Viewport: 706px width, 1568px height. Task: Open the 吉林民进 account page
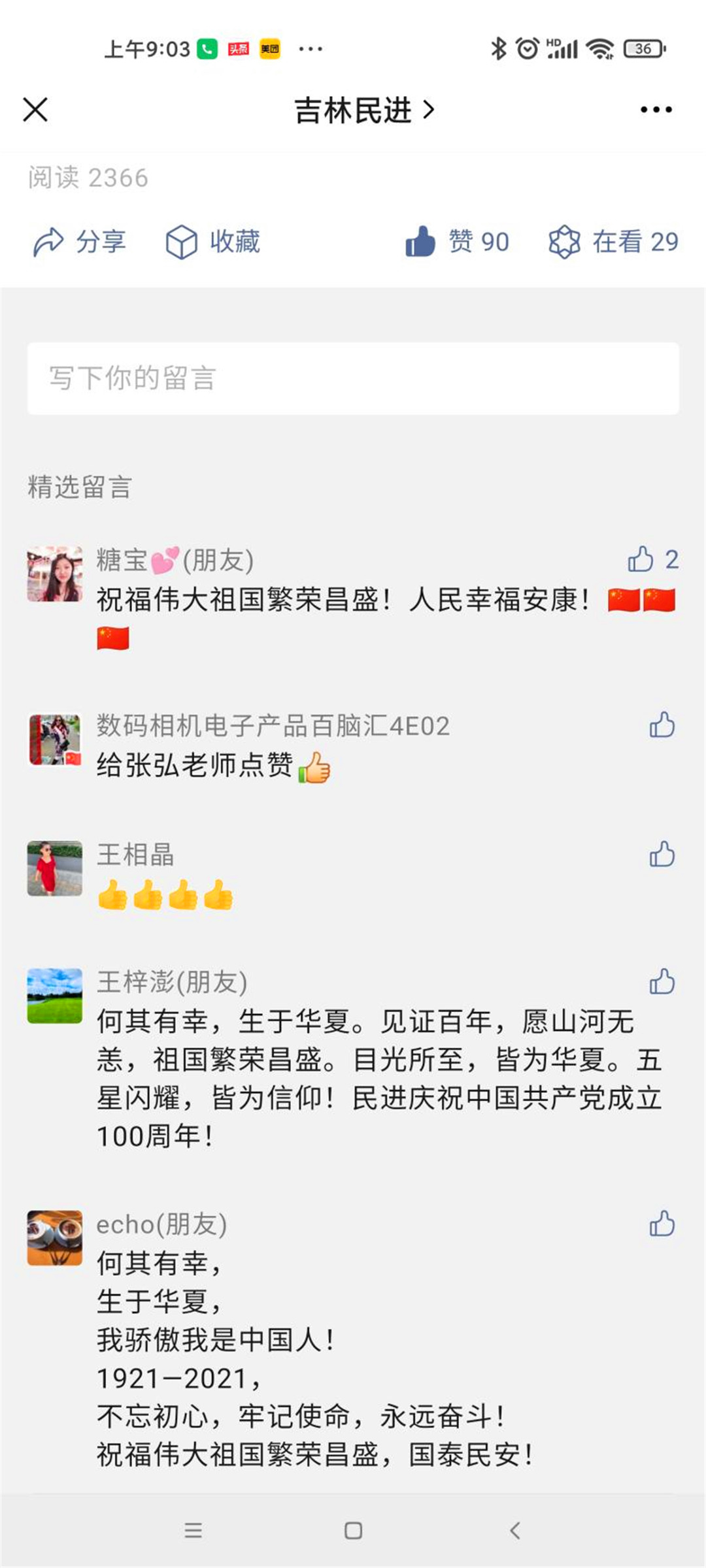[x=363, y=110]
